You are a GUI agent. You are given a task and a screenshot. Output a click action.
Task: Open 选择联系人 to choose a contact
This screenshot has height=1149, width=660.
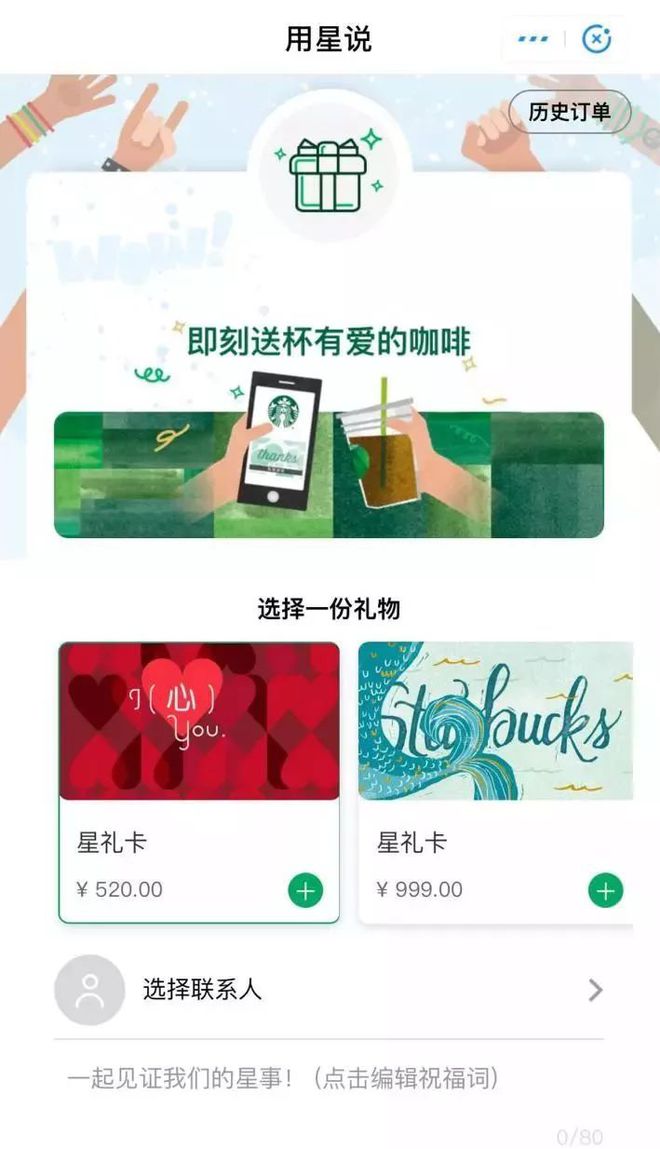point(330,990)
